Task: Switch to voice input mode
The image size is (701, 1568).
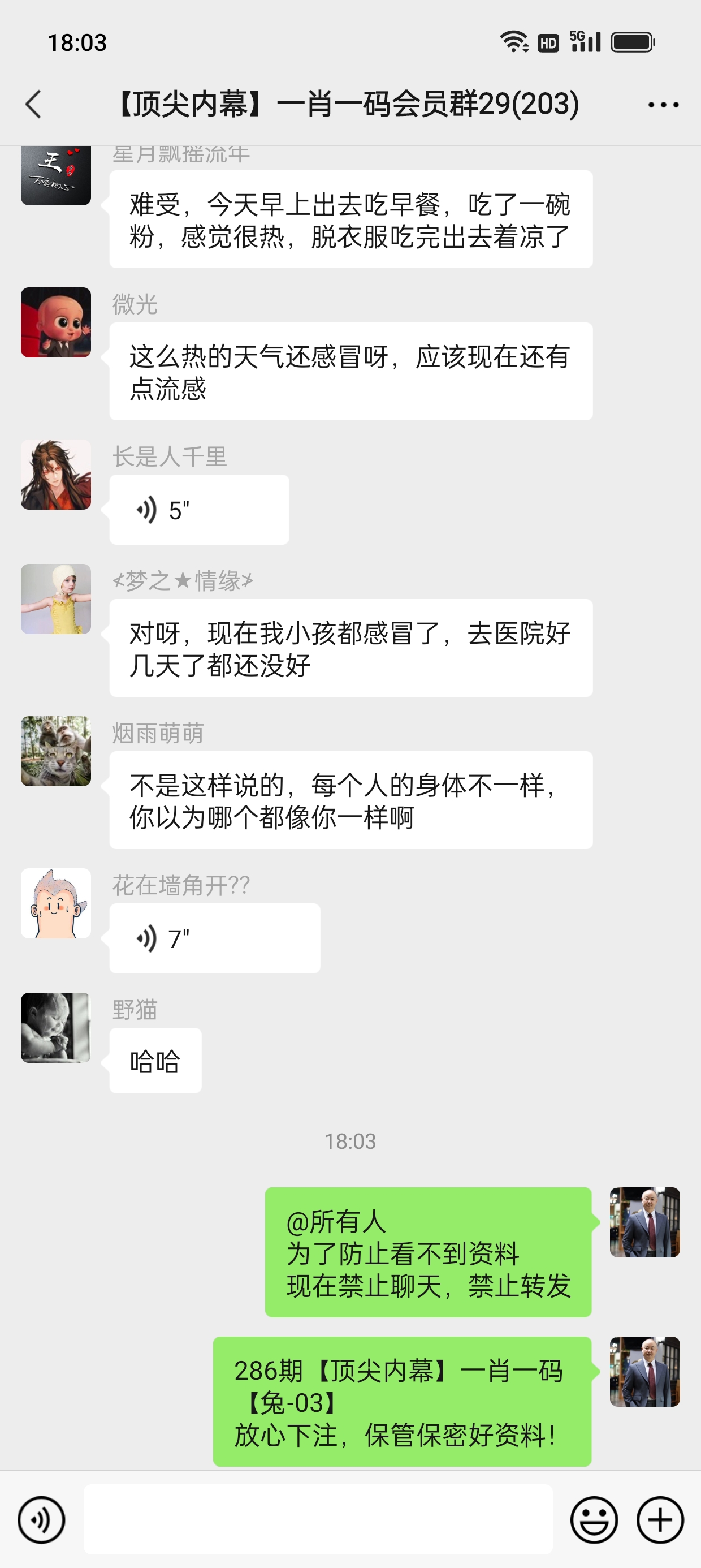Action: point(41,1520)
